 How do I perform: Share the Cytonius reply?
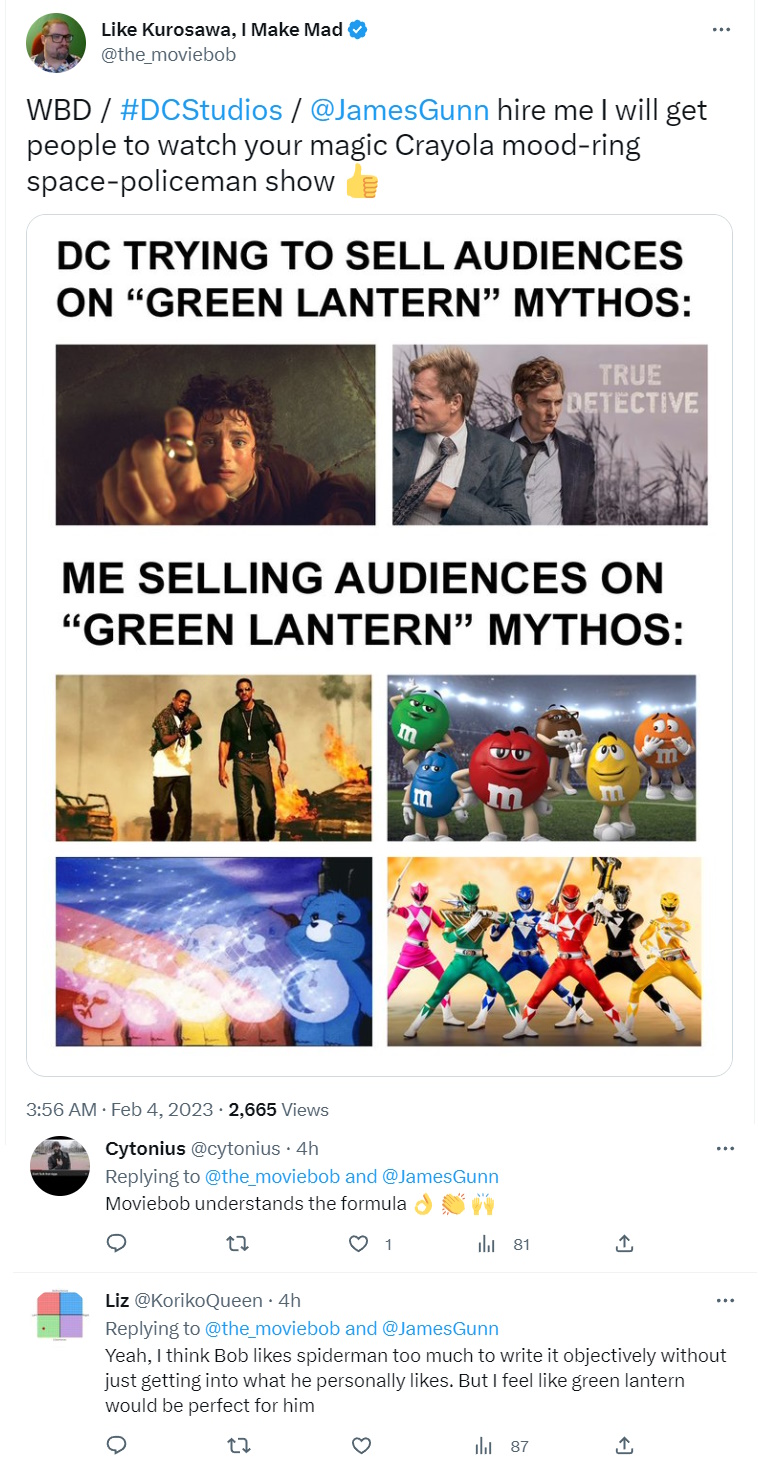point(624,1244)
